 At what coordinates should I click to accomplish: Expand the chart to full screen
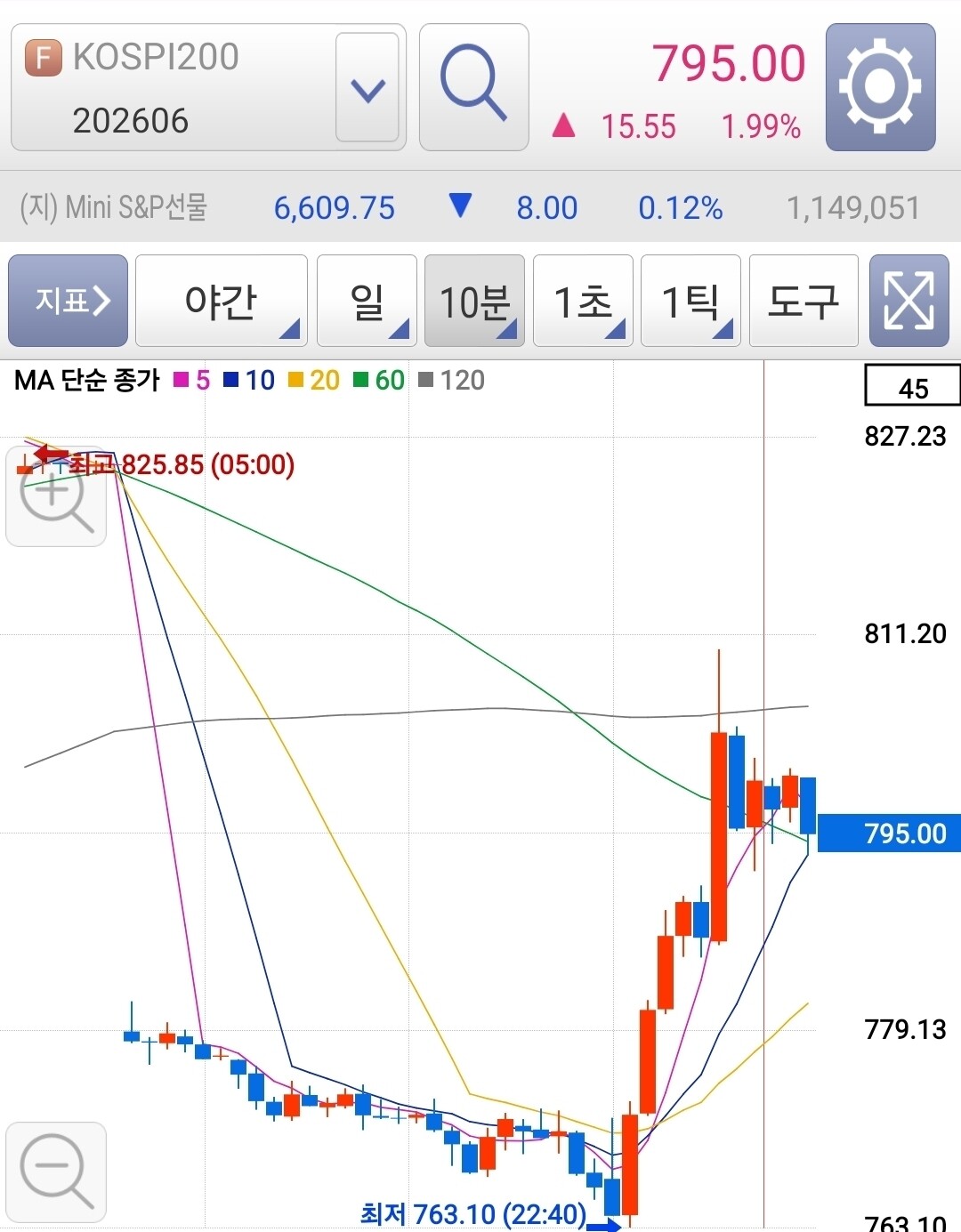point(909,301)
